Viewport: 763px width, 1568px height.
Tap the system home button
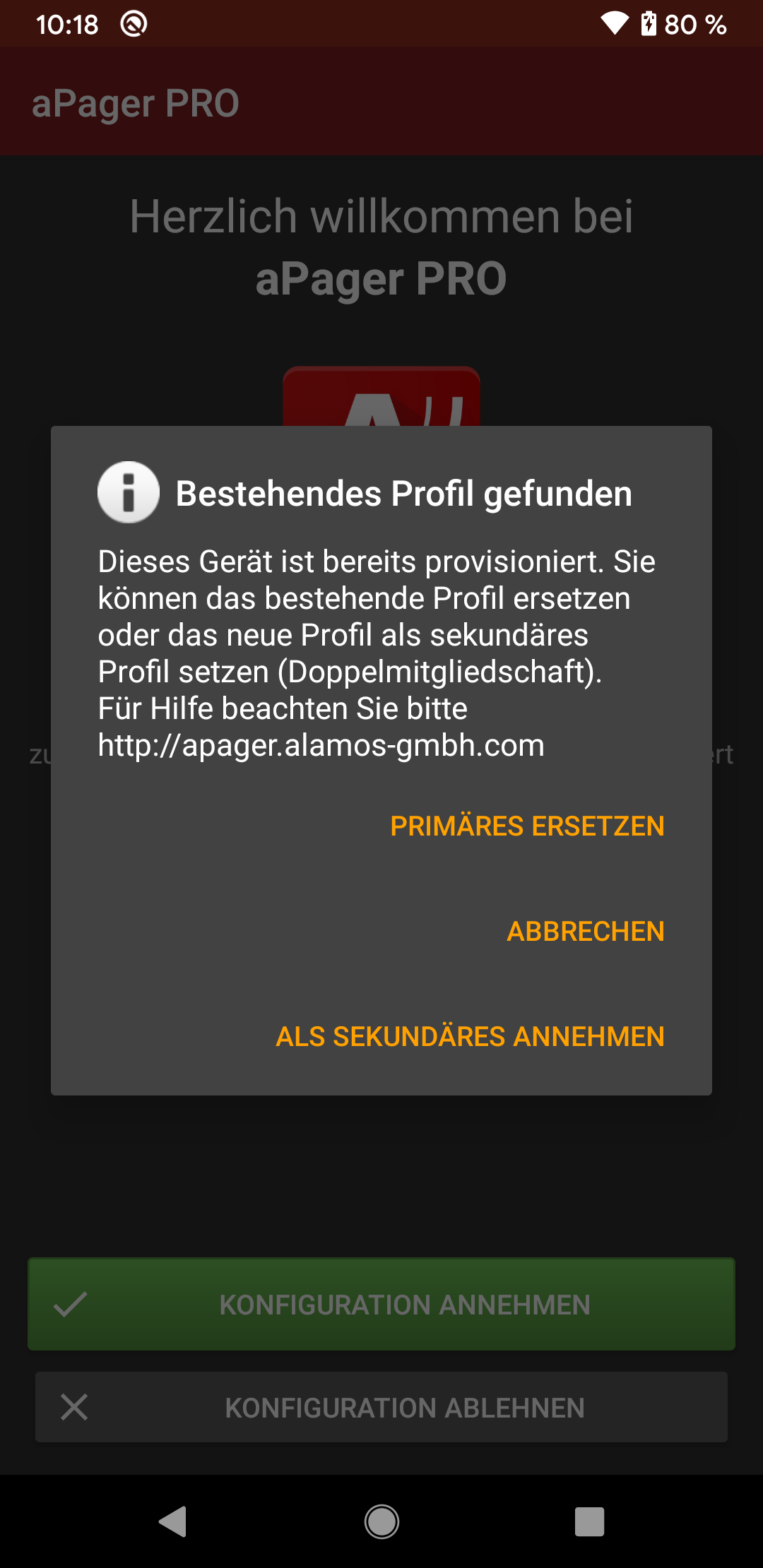pyautogui.click(x=381, y=1521)
